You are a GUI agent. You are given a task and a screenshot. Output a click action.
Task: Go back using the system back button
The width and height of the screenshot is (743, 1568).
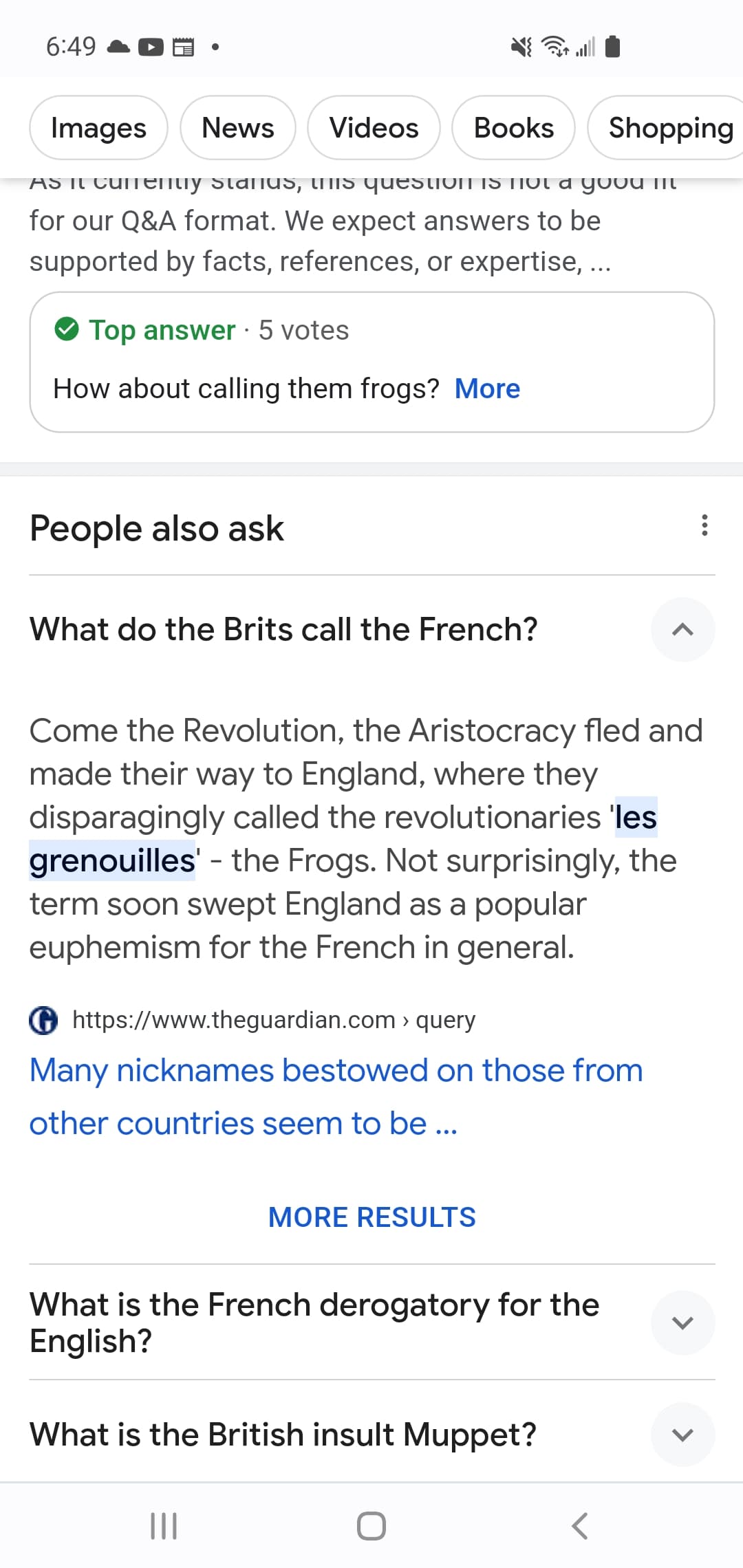[580, 1525]
